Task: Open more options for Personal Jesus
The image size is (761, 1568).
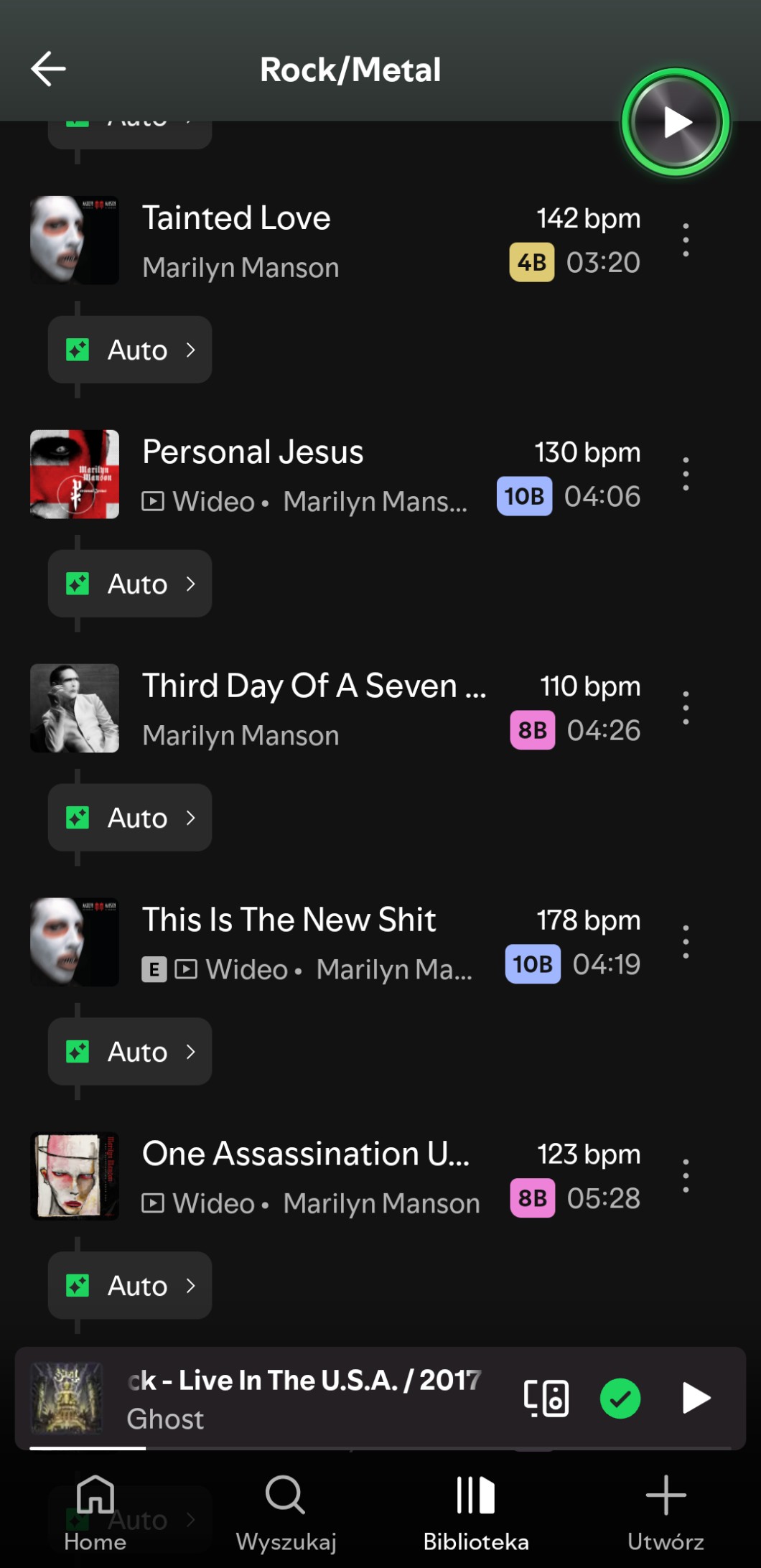Action: 686,474
